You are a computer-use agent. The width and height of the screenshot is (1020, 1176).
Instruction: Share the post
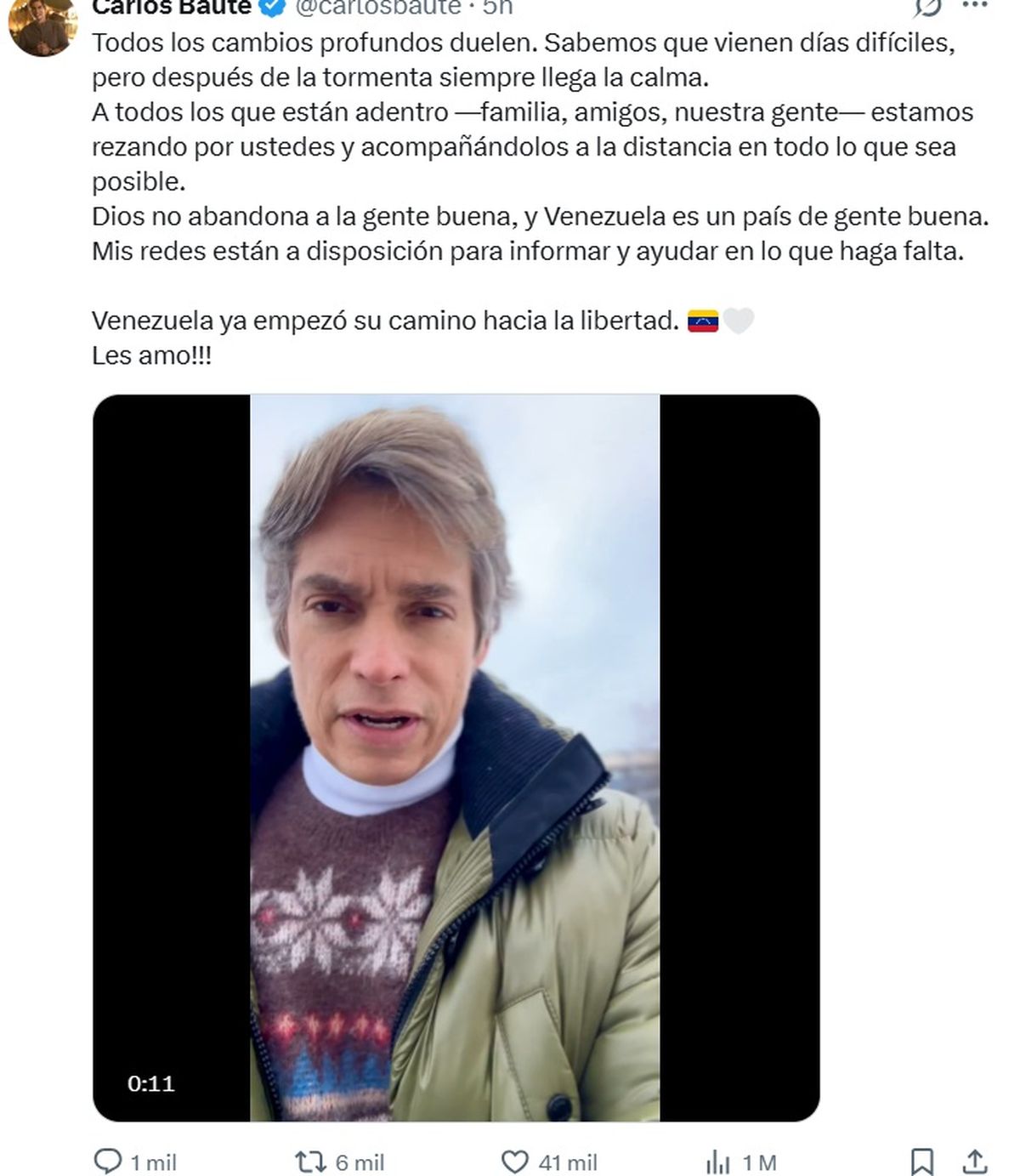pyautogui.click(x=976, y=1161)
